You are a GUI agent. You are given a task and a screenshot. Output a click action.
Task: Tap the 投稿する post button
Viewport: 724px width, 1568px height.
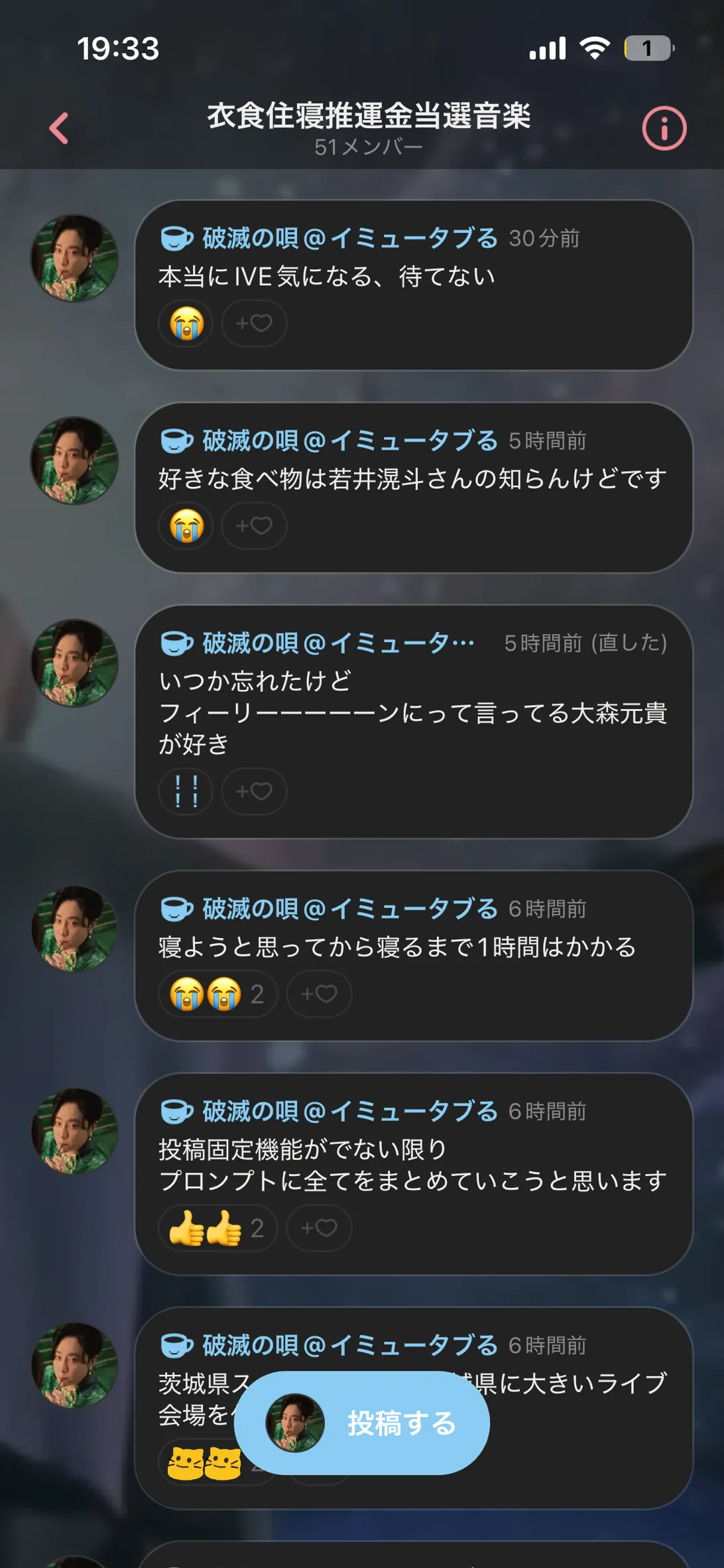point(362,1423)
